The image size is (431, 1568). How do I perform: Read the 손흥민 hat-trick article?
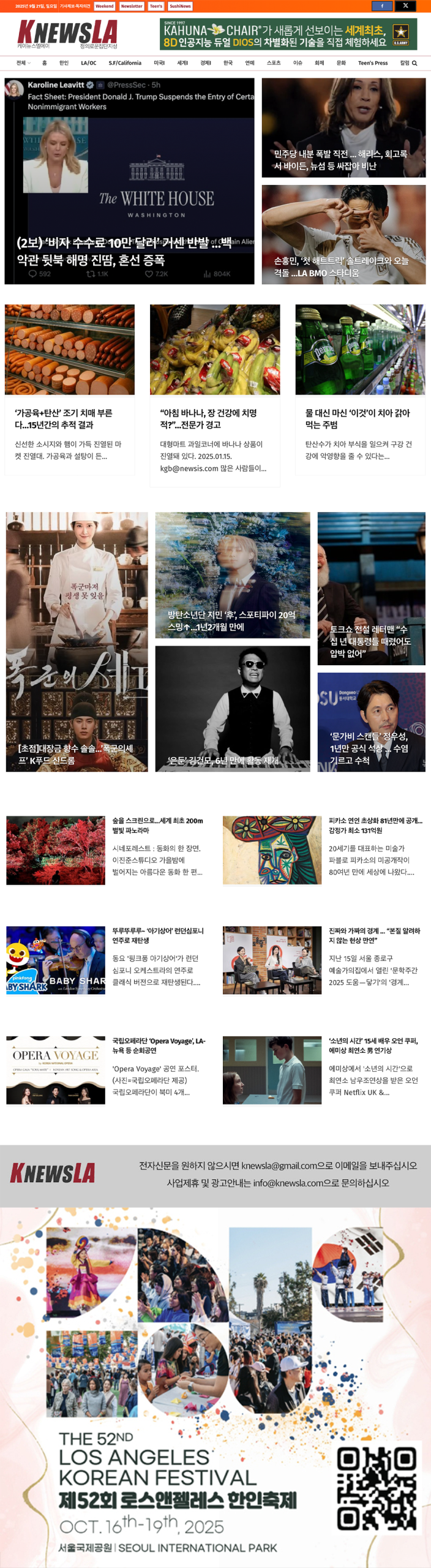343,235
